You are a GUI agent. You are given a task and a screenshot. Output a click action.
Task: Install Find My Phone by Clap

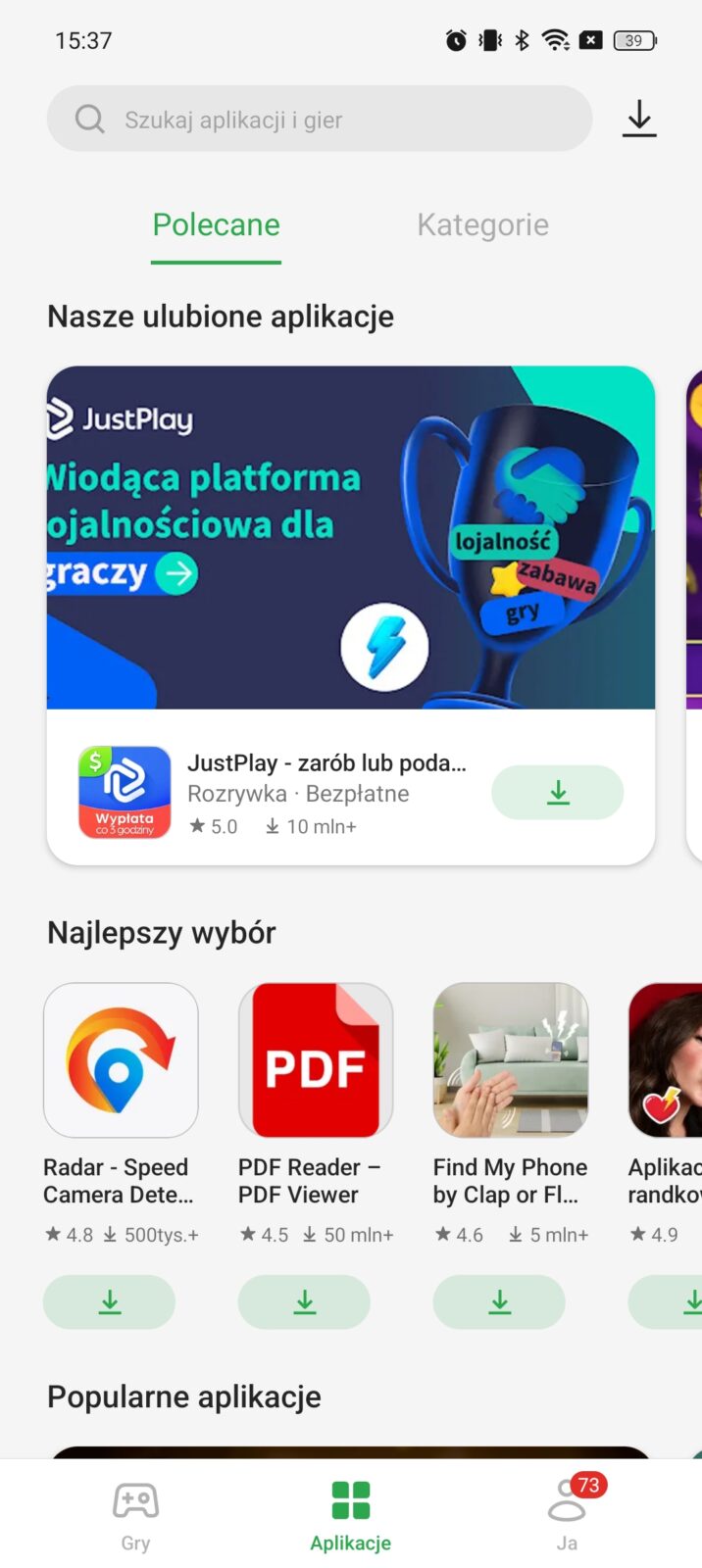(499, 1301)
